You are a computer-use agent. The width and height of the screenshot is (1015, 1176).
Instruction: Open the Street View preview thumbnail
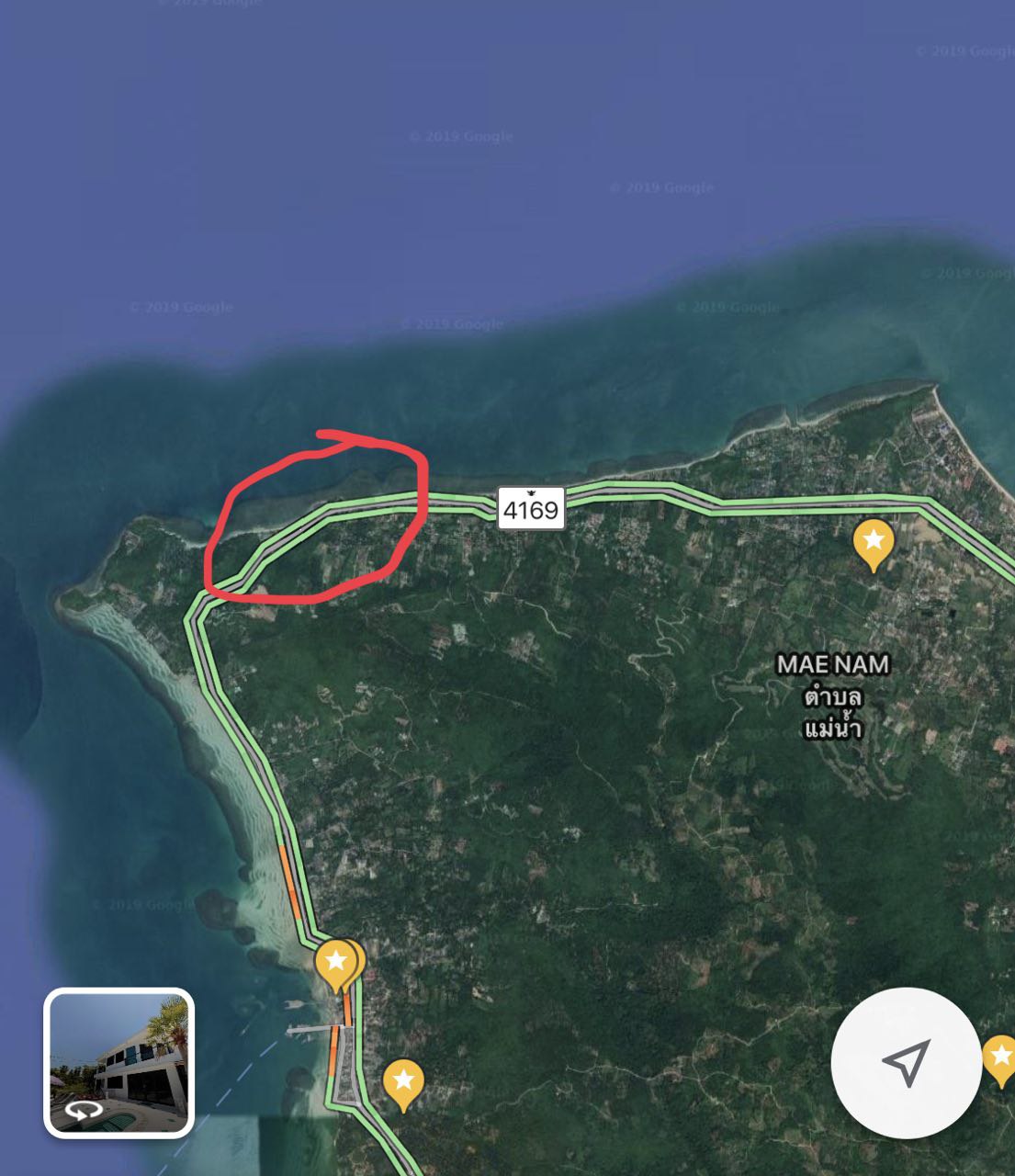(x=119, y=1063)
